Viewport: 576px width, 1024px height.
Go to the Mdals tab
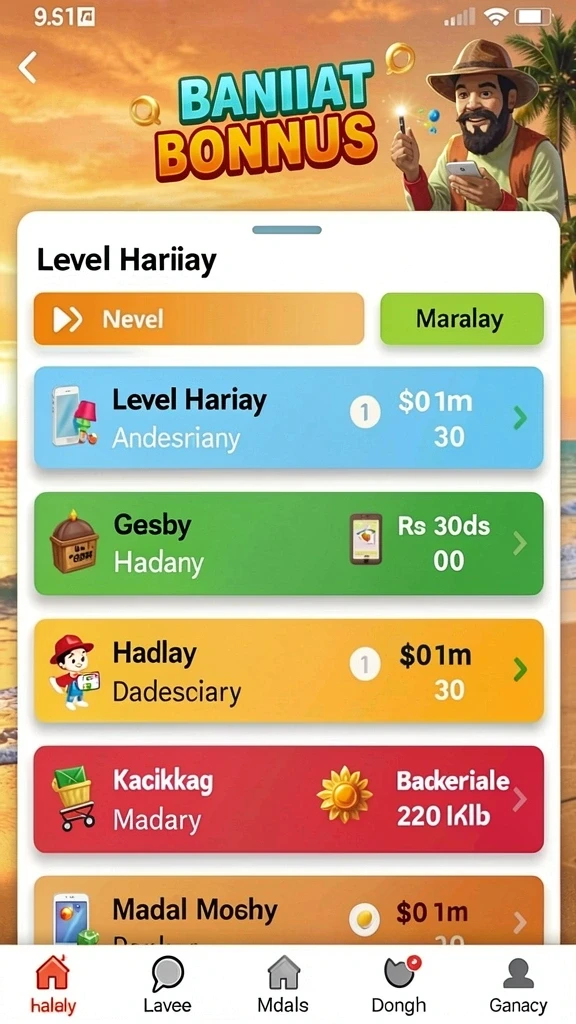pos(283,985)
